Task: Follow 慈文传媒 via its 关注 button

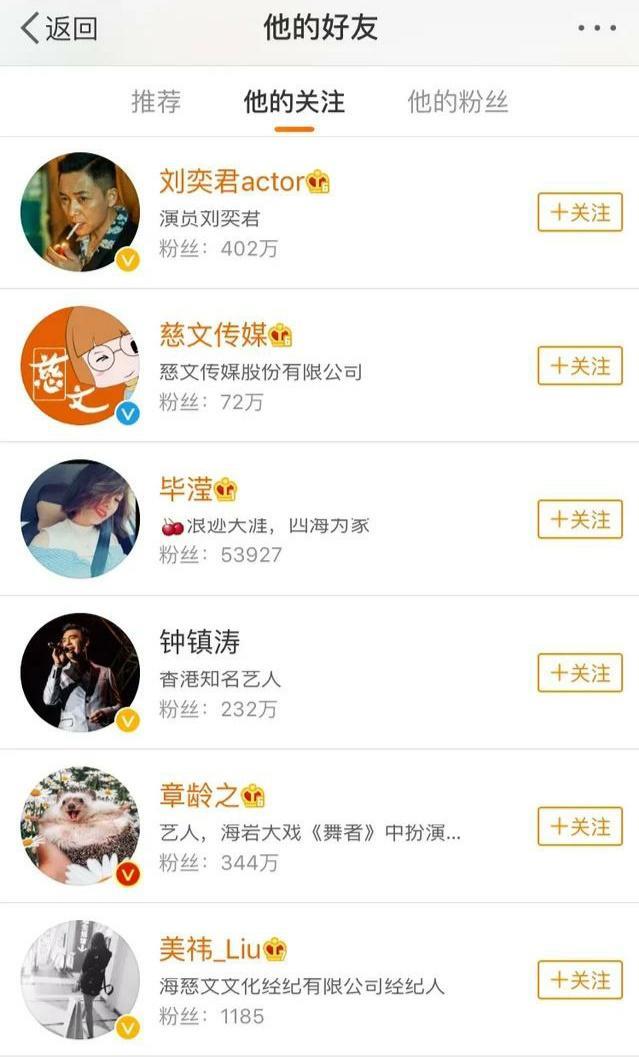Action: click(580, 366)
